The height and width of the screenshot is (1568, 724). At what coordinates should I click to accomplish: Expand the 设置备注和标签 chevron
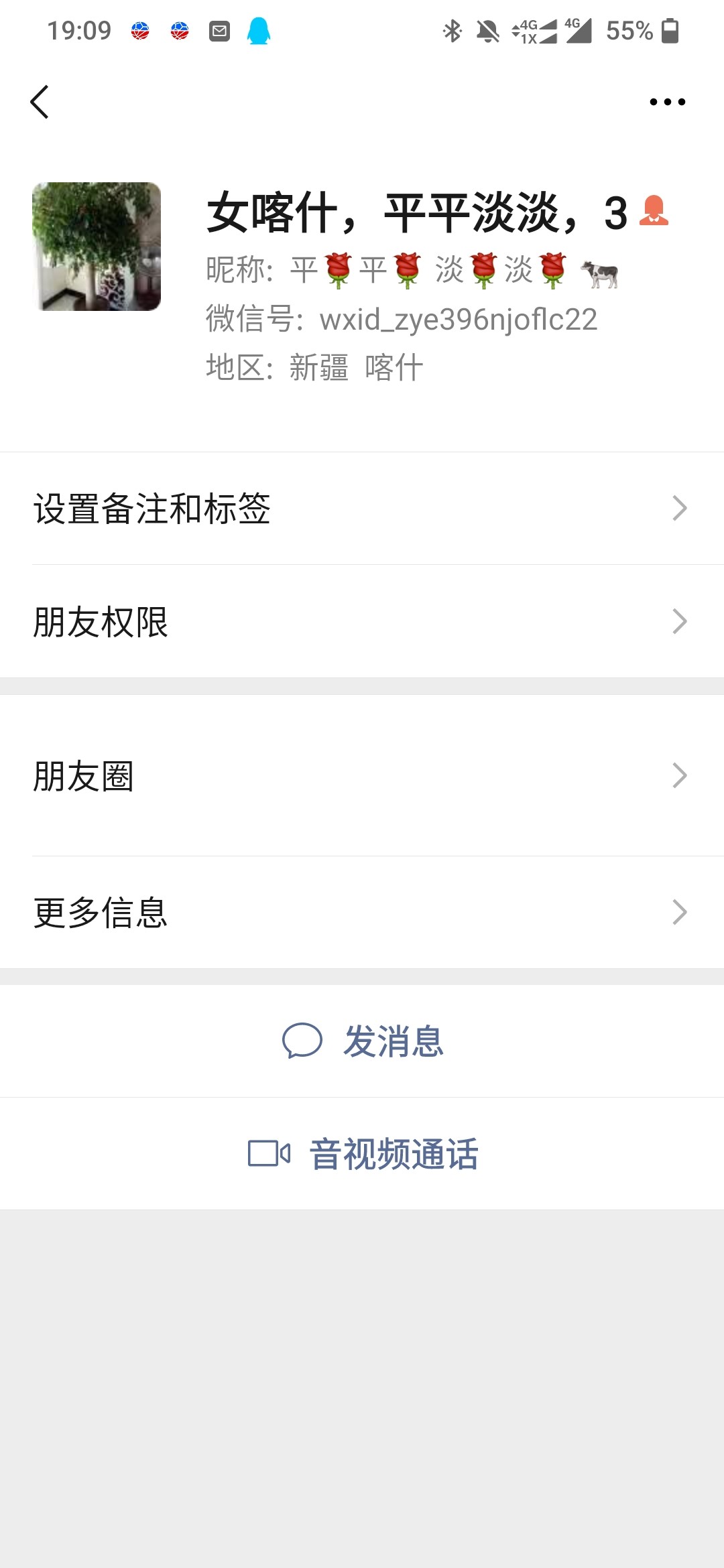pyautogui.click(x=679, y=509)
